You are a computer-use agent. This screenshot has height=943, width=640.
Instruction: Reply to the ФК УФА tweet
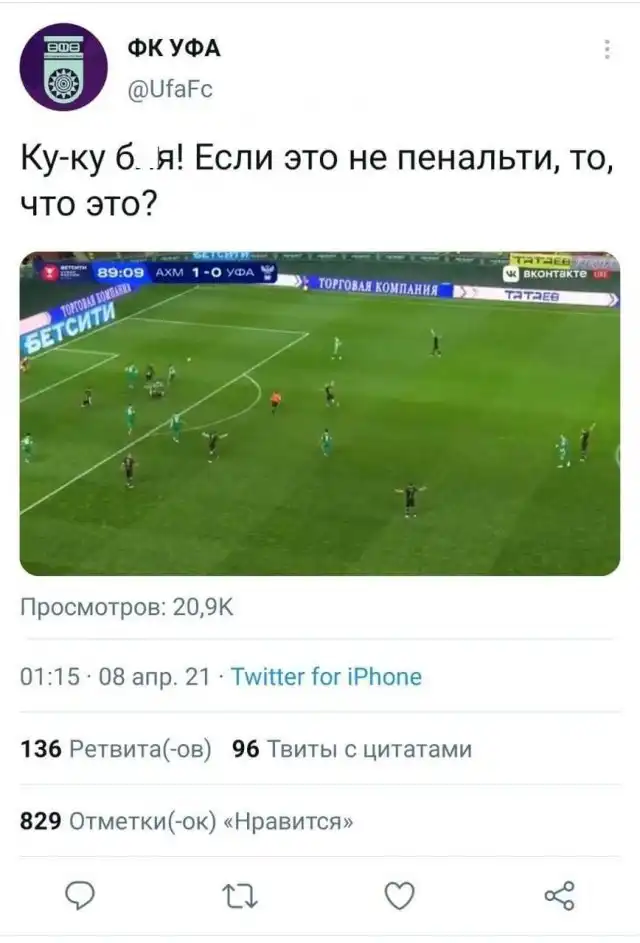(79, 895)
